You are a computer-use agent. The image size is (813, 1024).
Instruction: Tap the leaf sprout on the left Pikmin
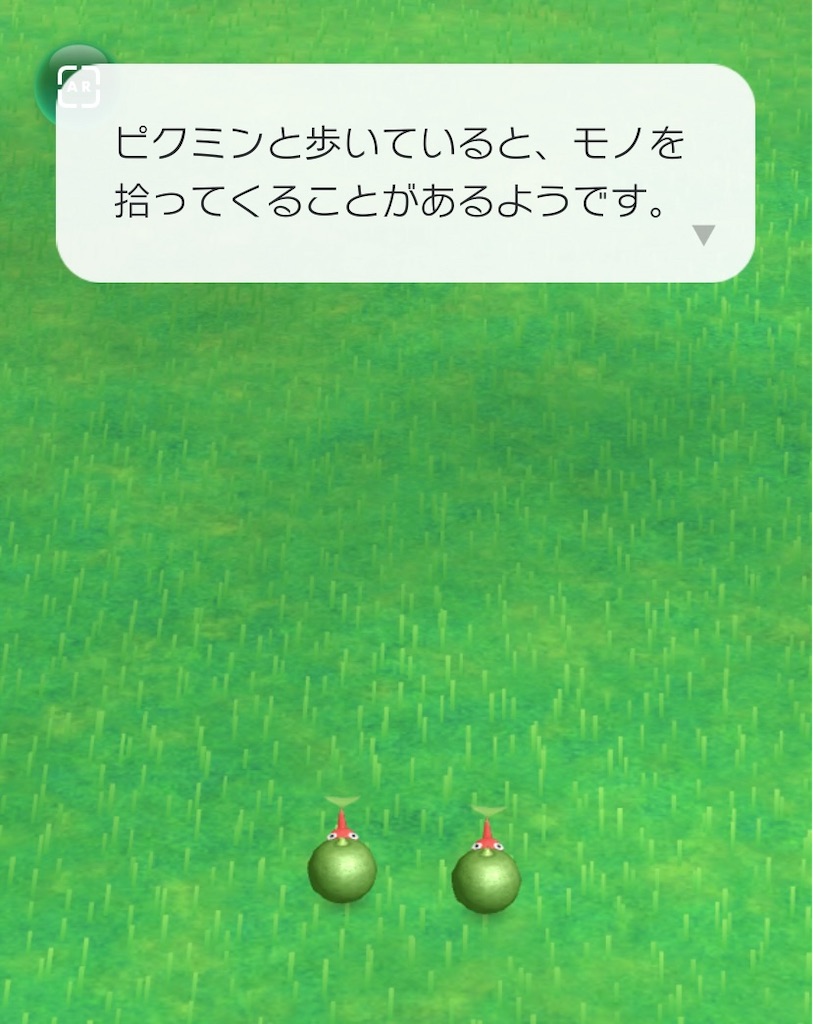pos(341,800)
